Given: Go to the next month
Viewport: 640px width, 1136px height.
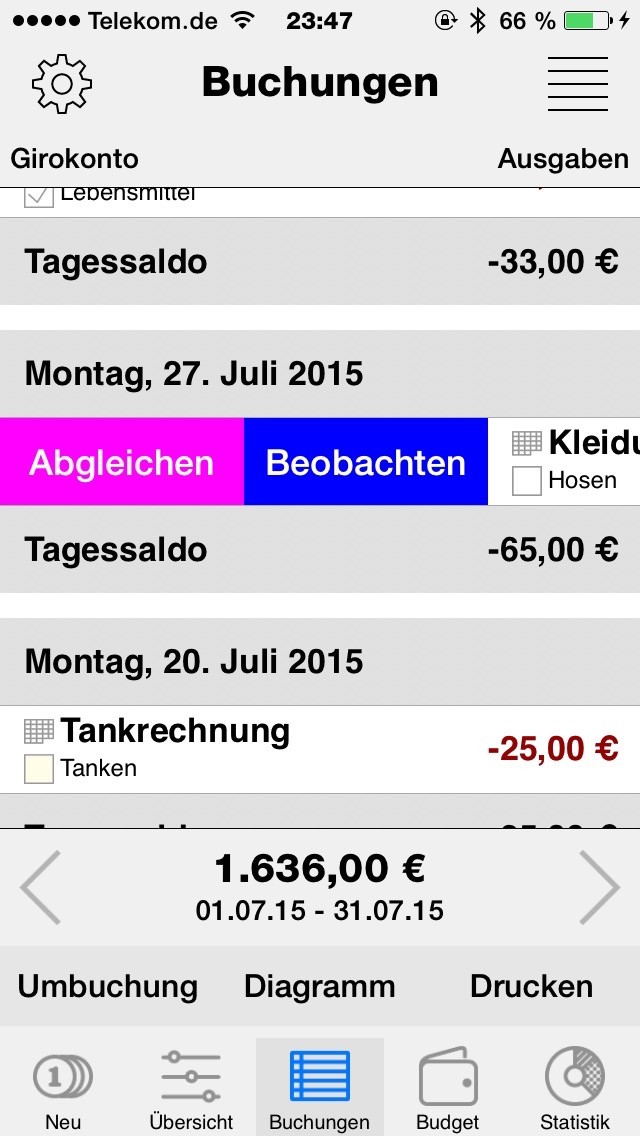Looking at the screenshot, I should pos(599,887).
